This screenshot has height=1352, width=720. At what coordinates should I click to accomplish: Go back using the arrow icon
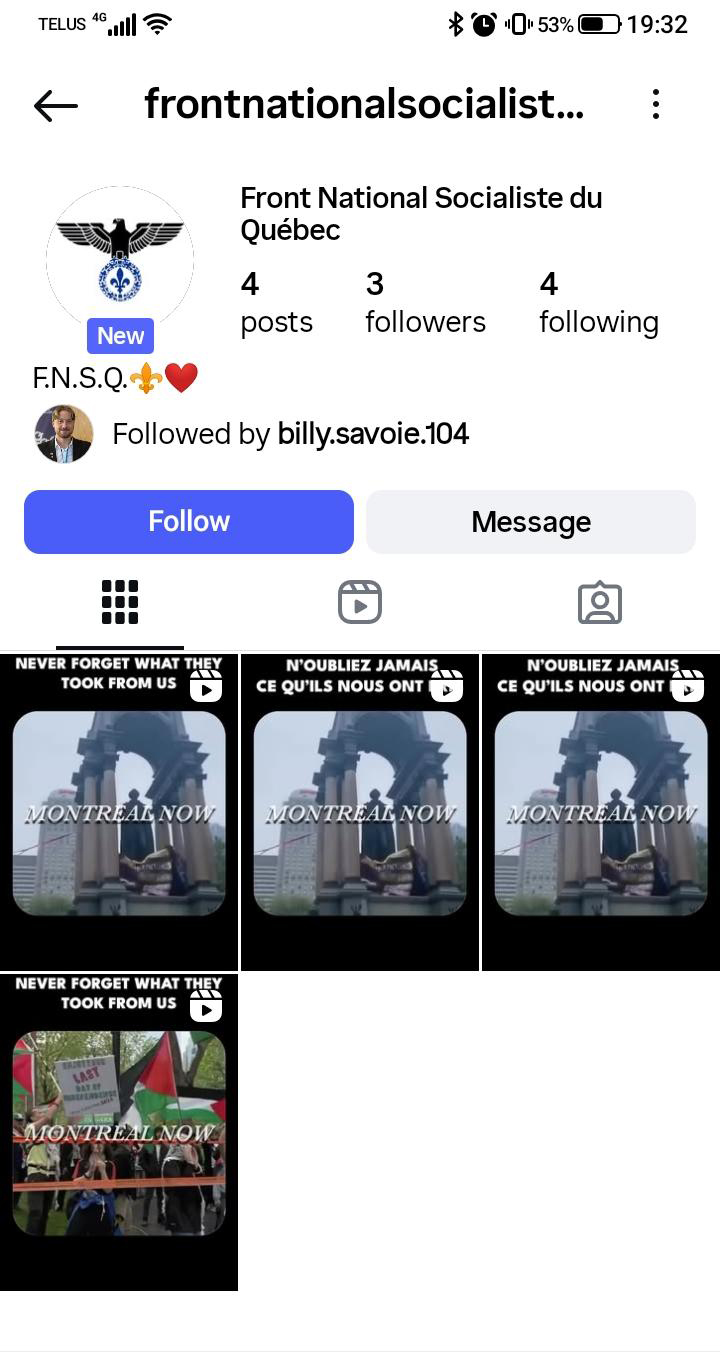coord(56,105)
